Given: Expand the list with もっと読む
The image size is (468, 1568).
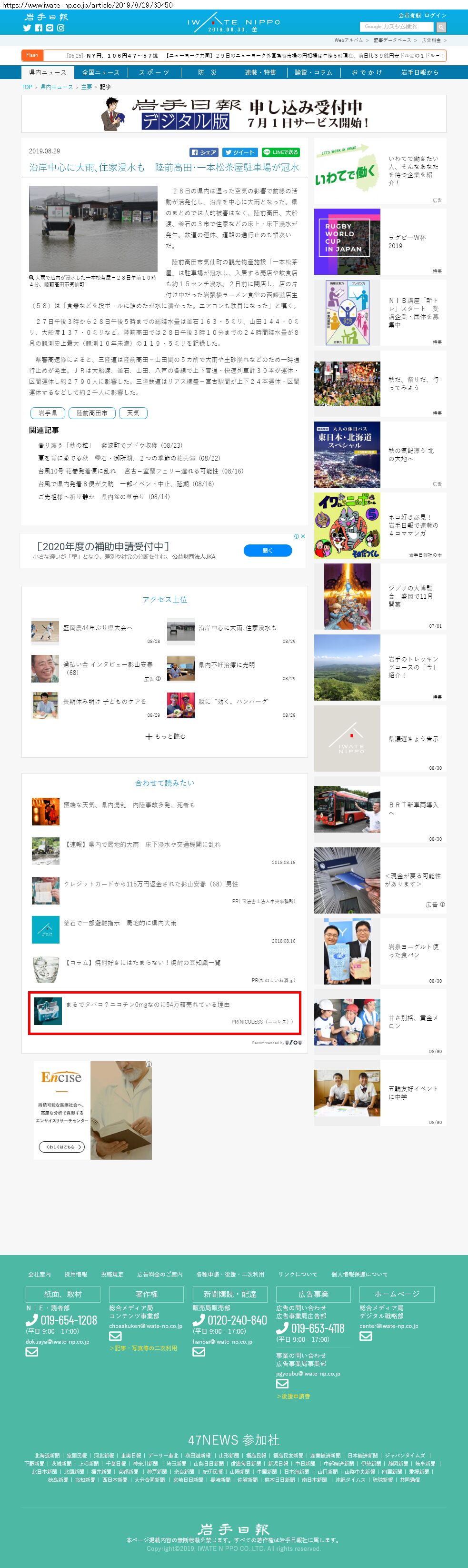Looking at the screenshot, I should pos(165,736).
